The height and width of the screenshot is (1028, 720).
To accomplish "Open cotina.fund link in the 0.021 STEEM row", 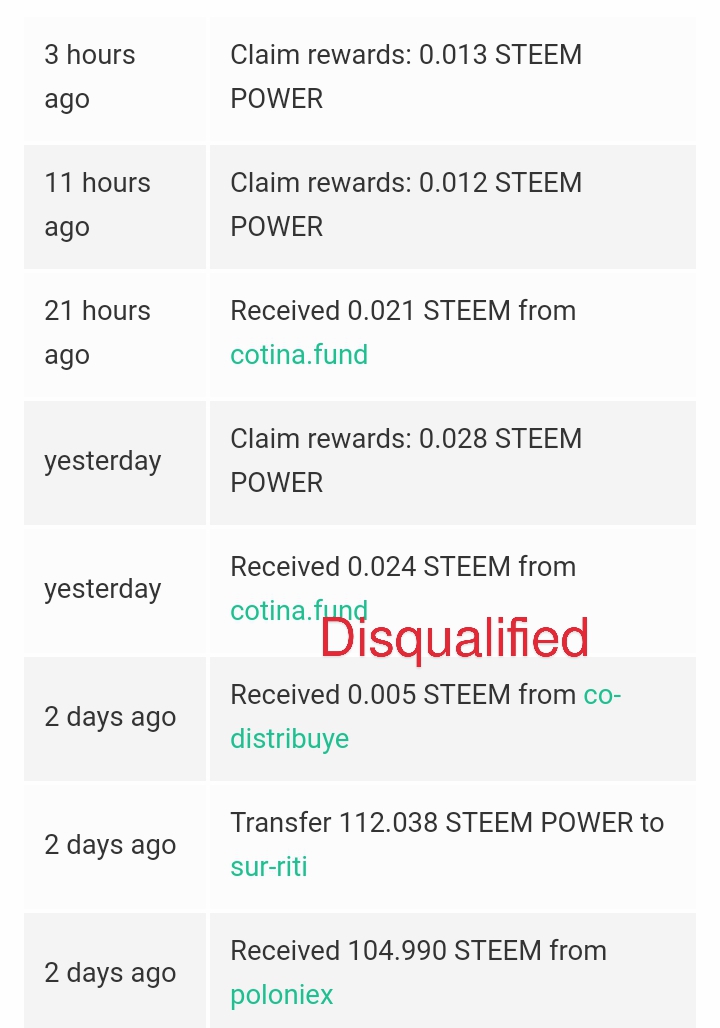I will coord(299,355).
